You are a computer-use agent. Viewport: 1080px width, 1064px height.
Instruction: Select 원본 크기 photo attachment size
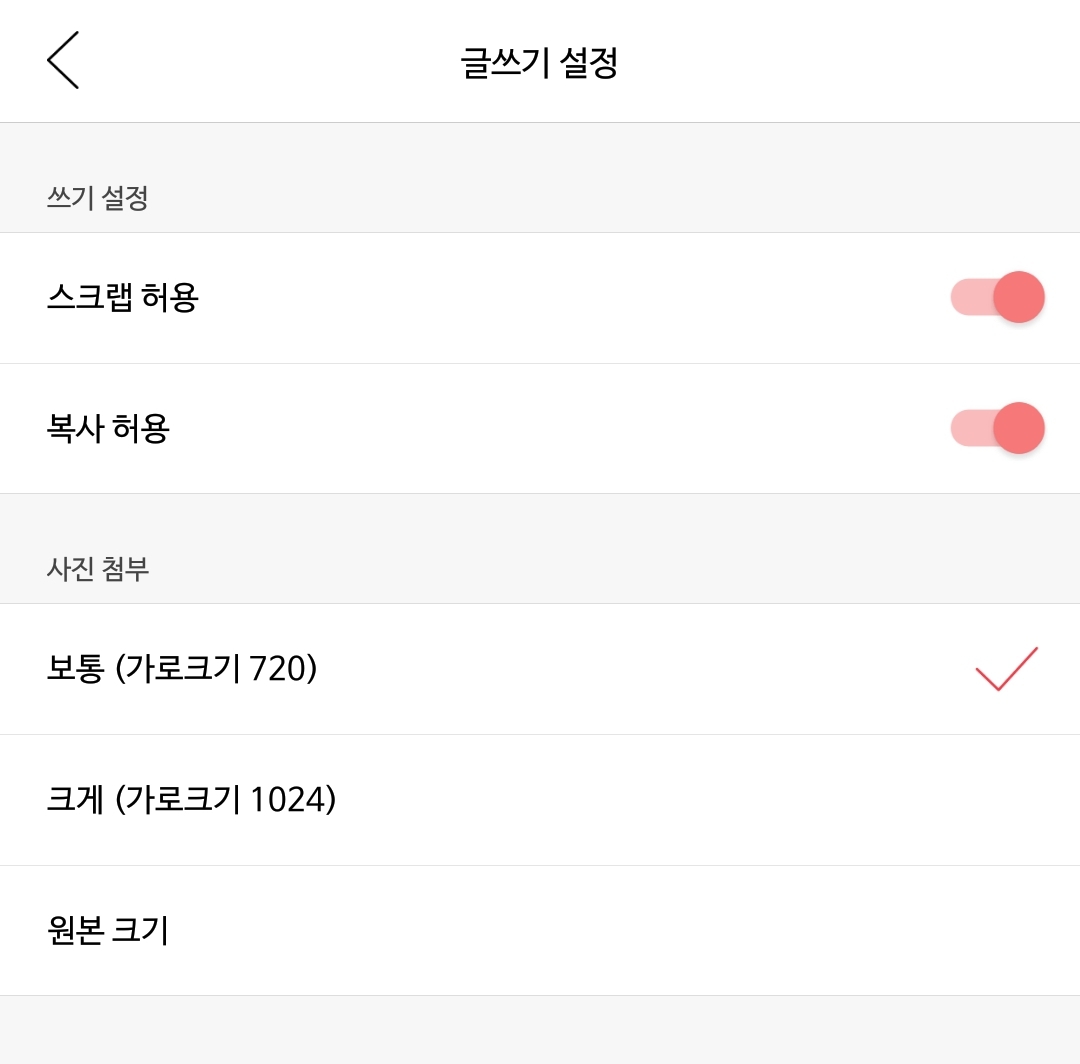click(x=540, y=931)
